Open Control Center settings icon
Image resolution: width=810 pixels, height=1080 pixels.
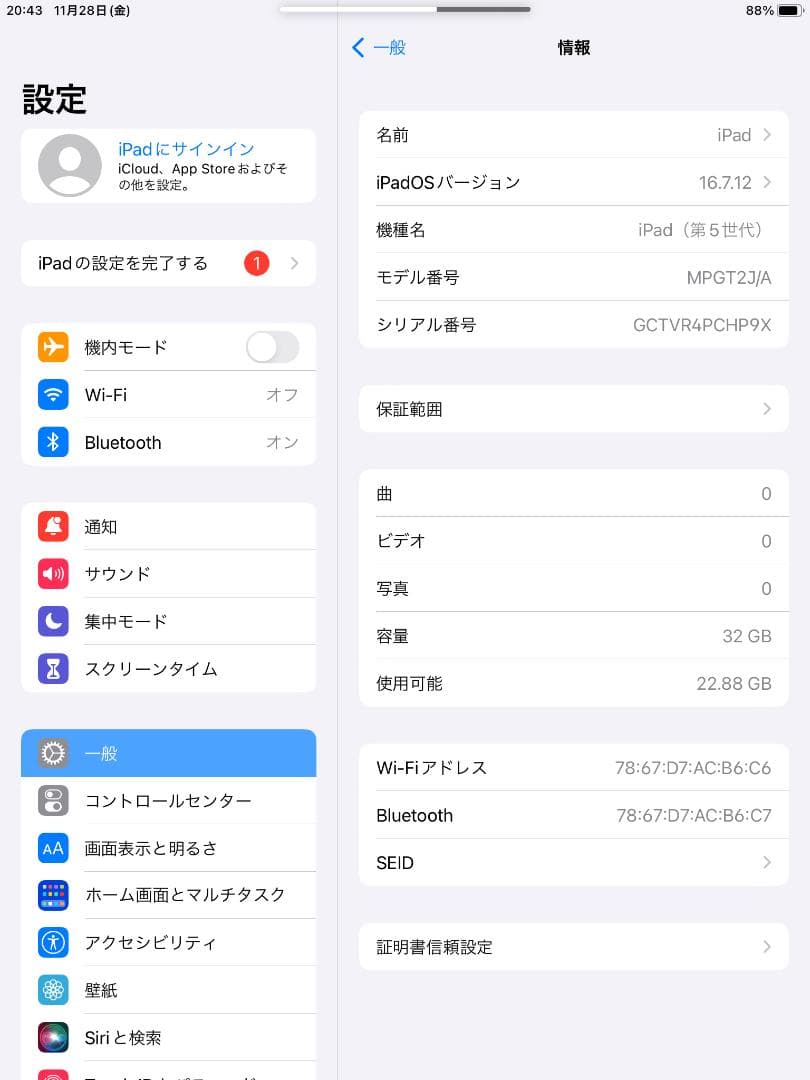(x=53, y=800)
